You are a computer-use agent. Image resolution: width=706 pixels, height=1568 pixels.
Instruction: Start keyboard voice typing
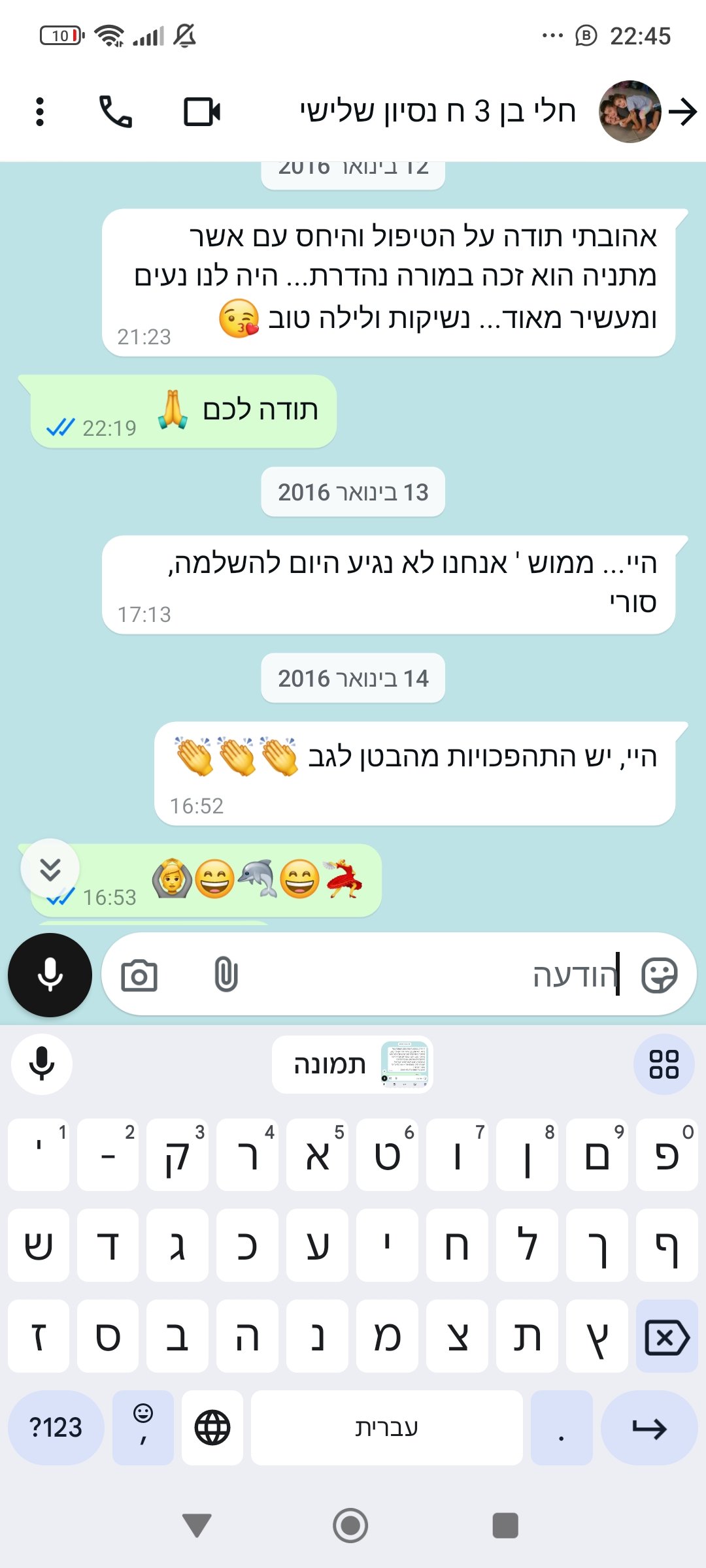pyautogui.click(x=42, y=1064)
